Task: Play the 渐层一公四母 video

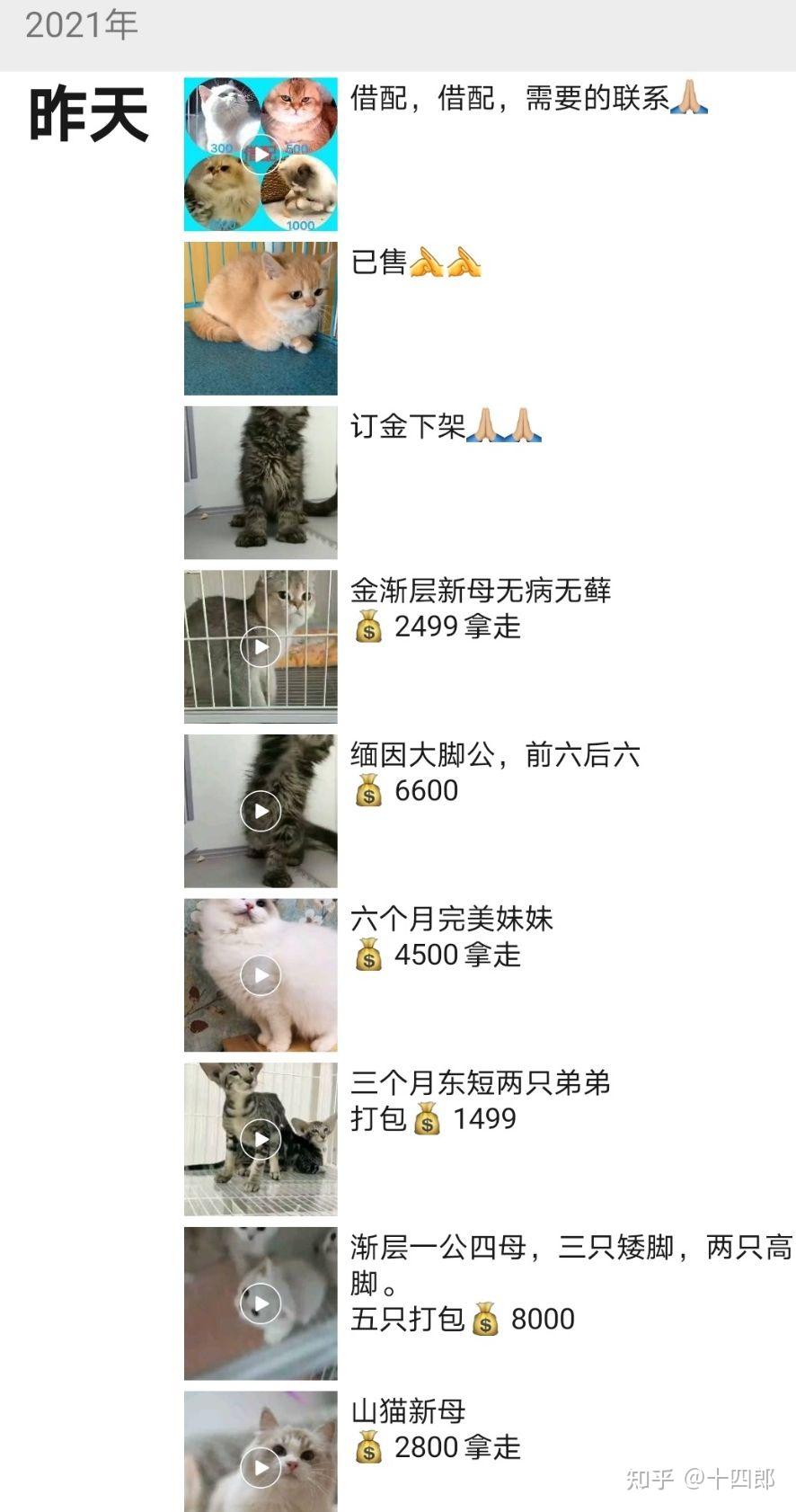Action: (260, 1303)
